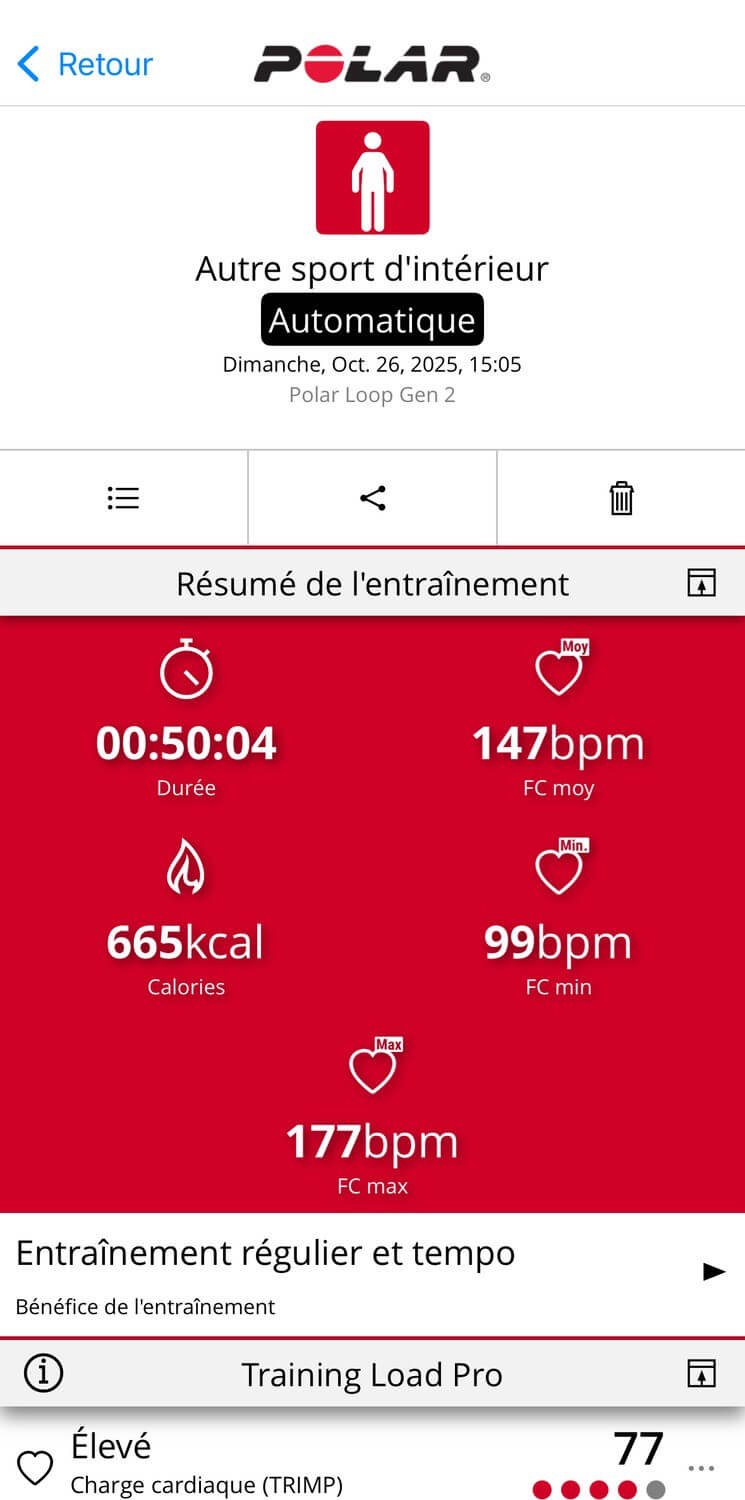Open the training details list icon
Screen dimensions: 745x1500
click(123, 498)
